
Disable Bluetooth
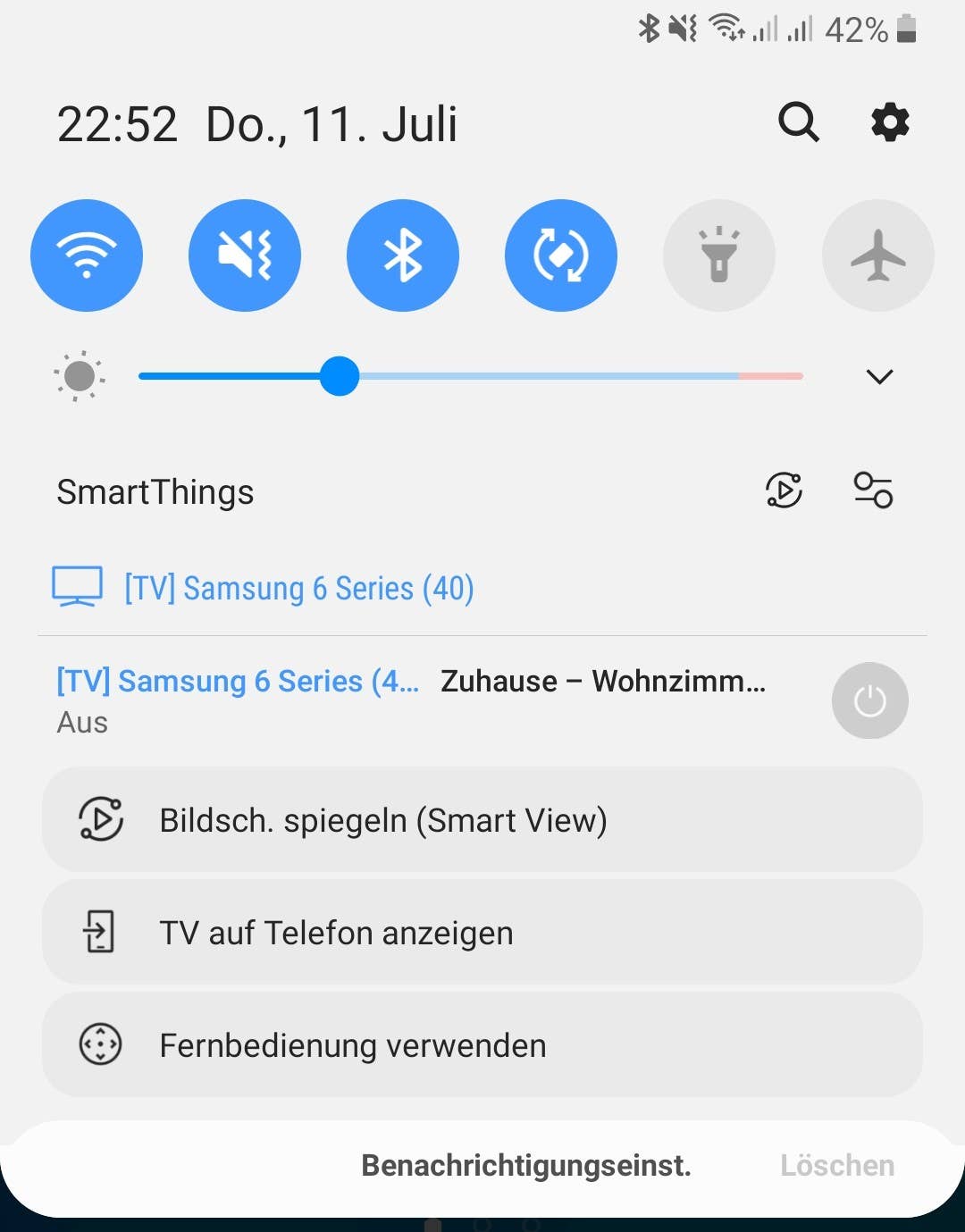(x=403, y=255)
